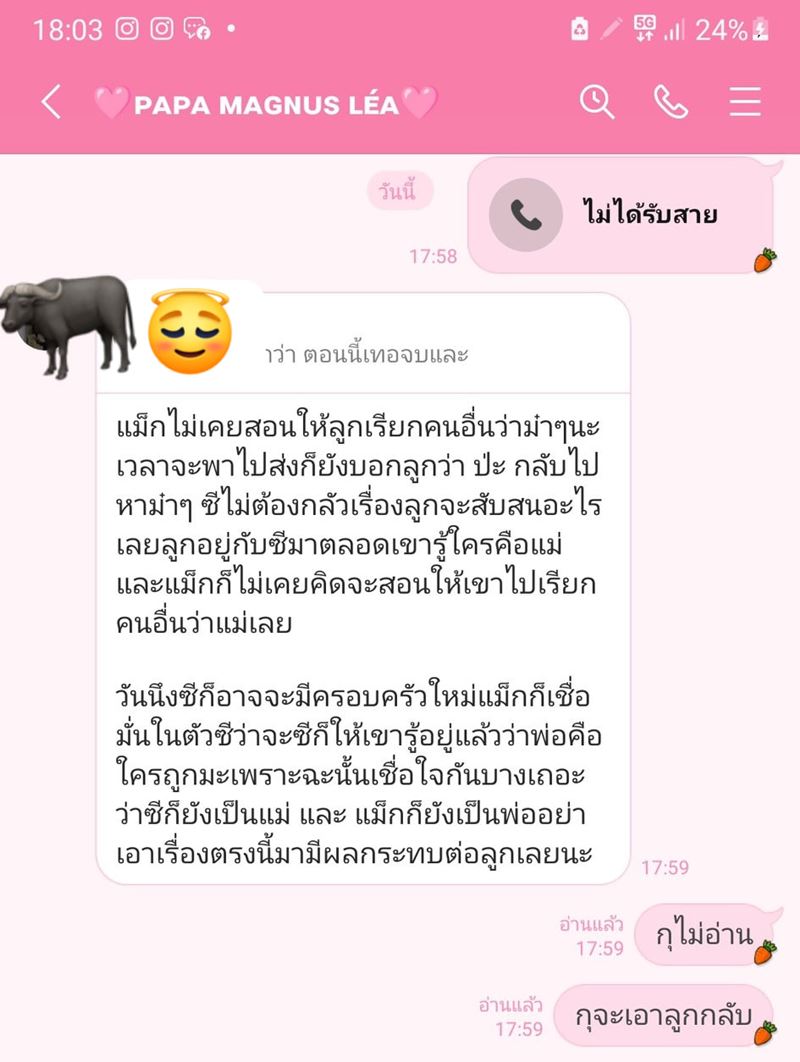Open the chat menu with the hamburger icon
The width and height of the screenshot is (800, 1062).
pyautogui.click(x=744, y=100)
